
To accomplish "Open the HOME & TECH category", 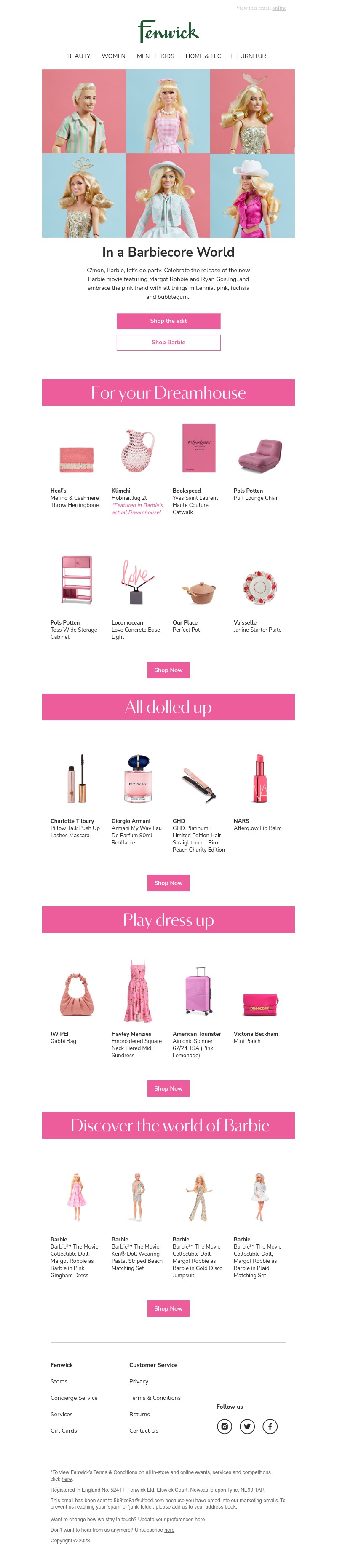I will click(205, 56).
